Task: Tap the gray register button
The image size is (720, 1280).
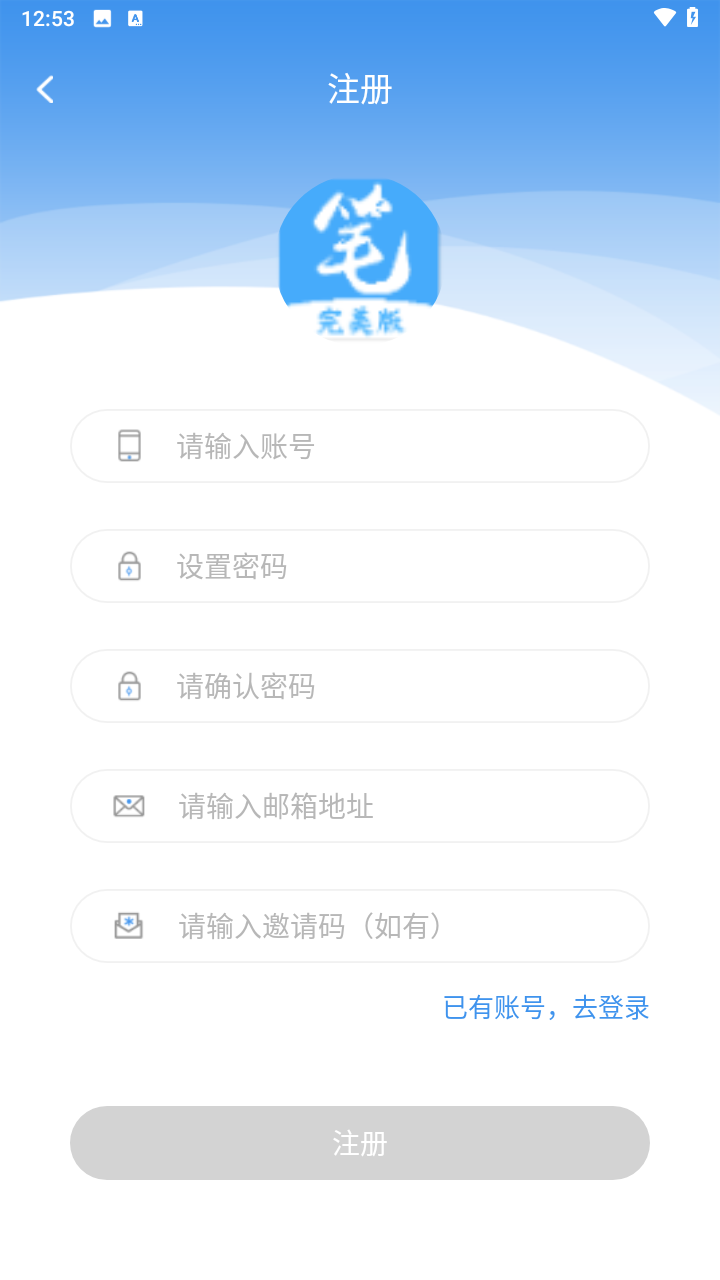Action: coord(360,1143)
